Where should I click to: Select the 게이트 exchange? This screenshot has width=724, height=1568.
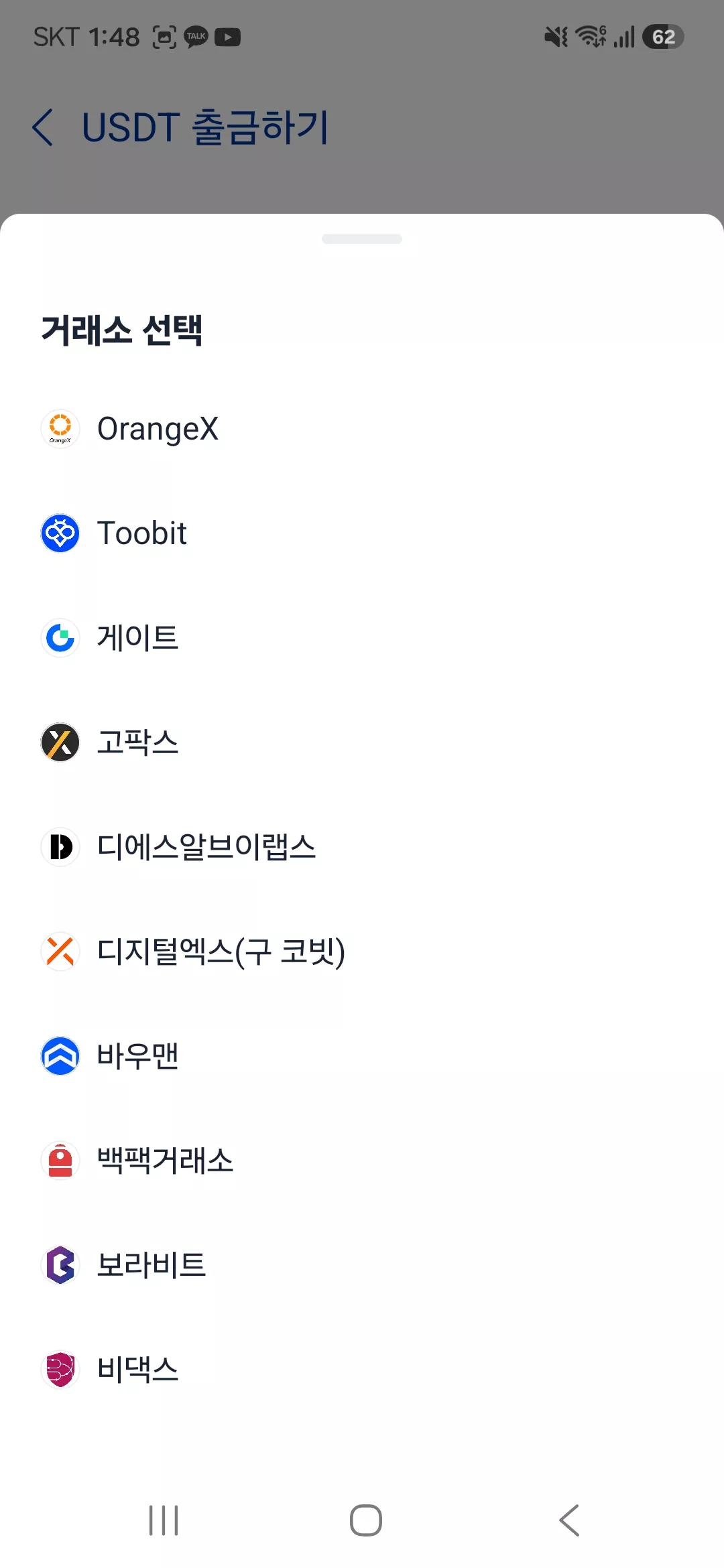362,638
